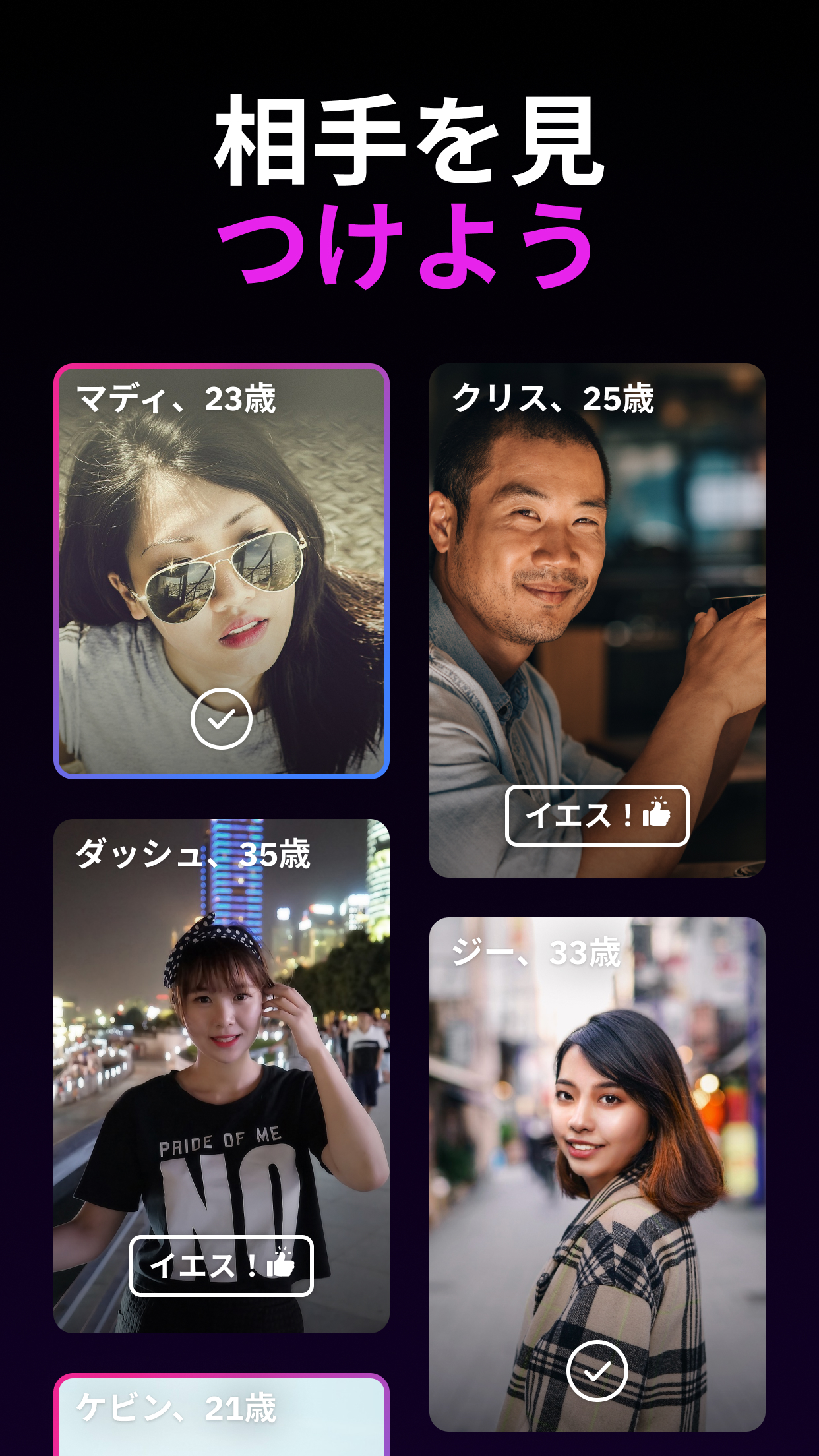This screenshot has height=1456, width=819.
Task: Select the name label マディ、23歳
Action: [x=178, y=399]
